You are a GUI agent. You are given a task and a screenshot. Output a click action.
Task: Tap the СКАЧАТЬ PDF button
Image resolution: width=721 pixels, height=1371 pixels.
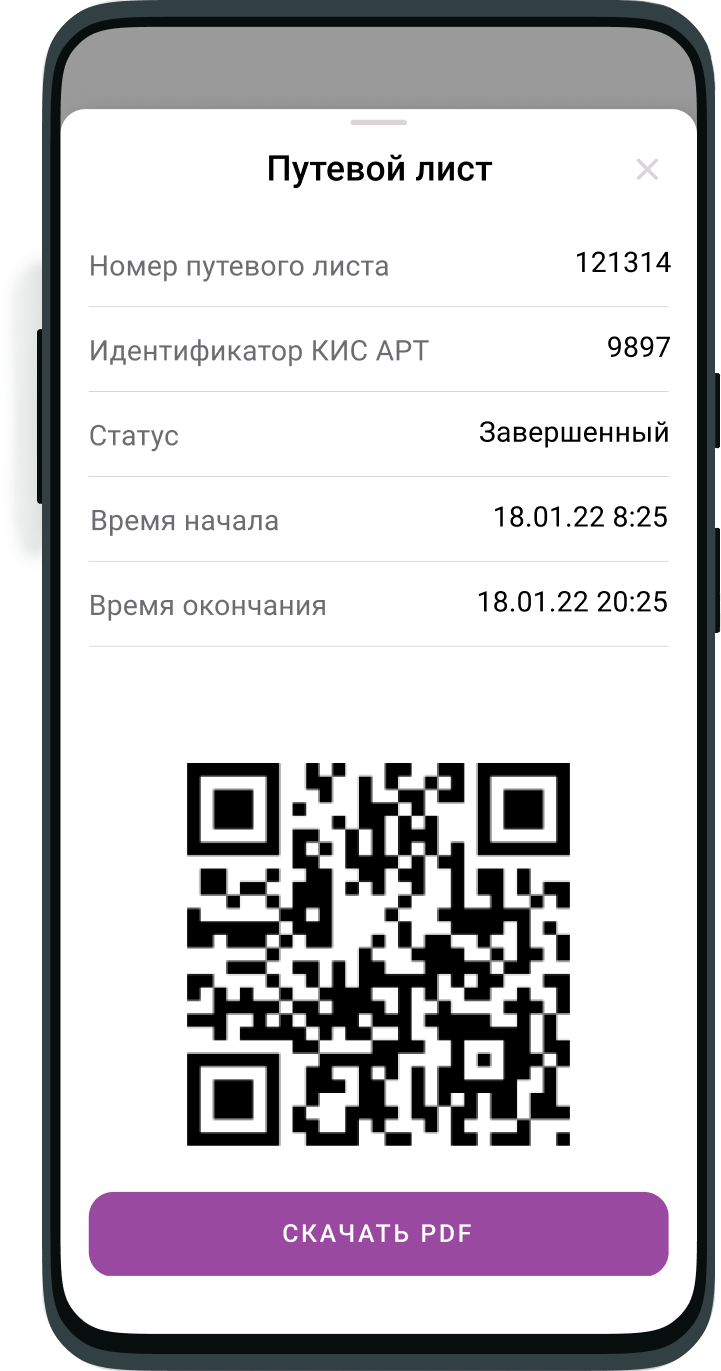pyautogui.click(x=378, y=1234)
